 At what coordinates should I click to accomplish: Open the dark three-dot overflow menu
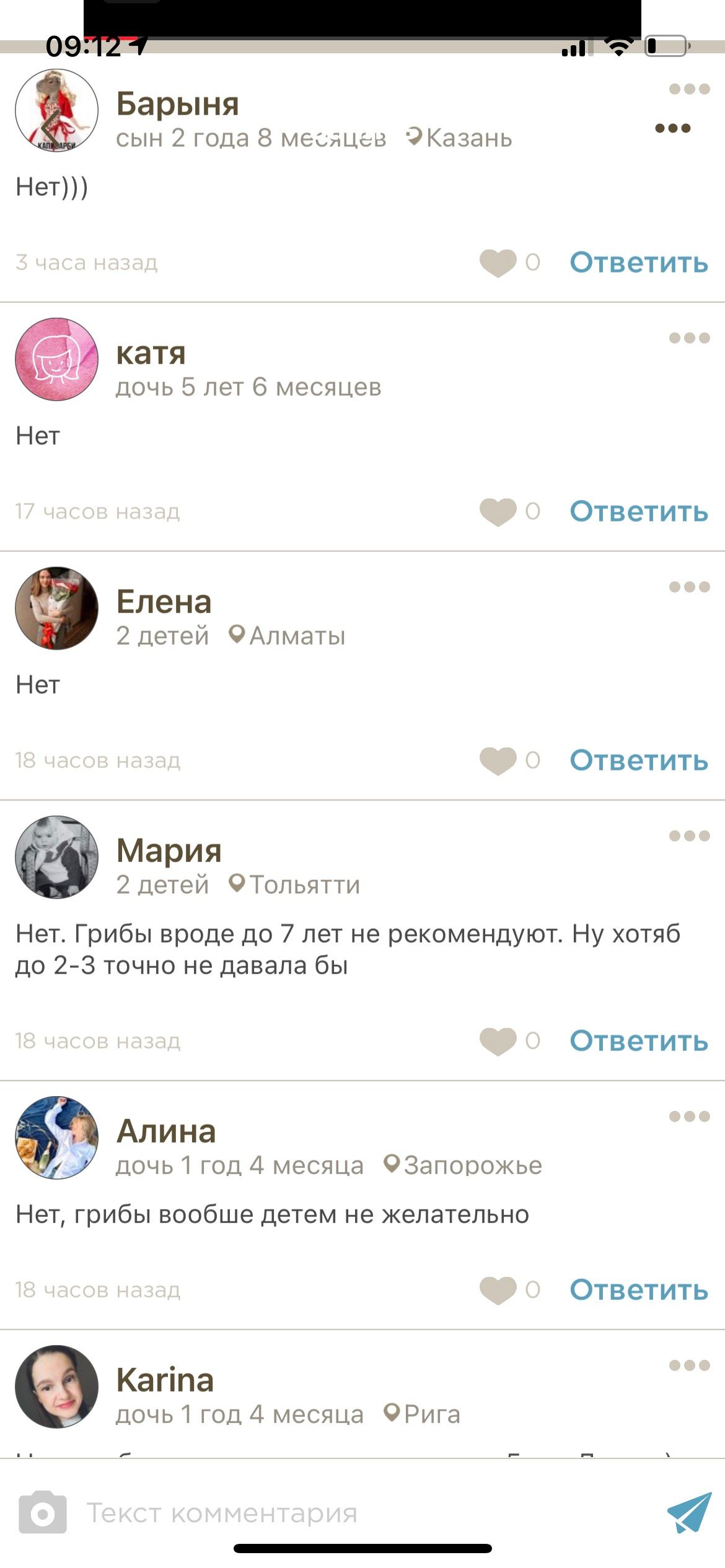[673, 128]
